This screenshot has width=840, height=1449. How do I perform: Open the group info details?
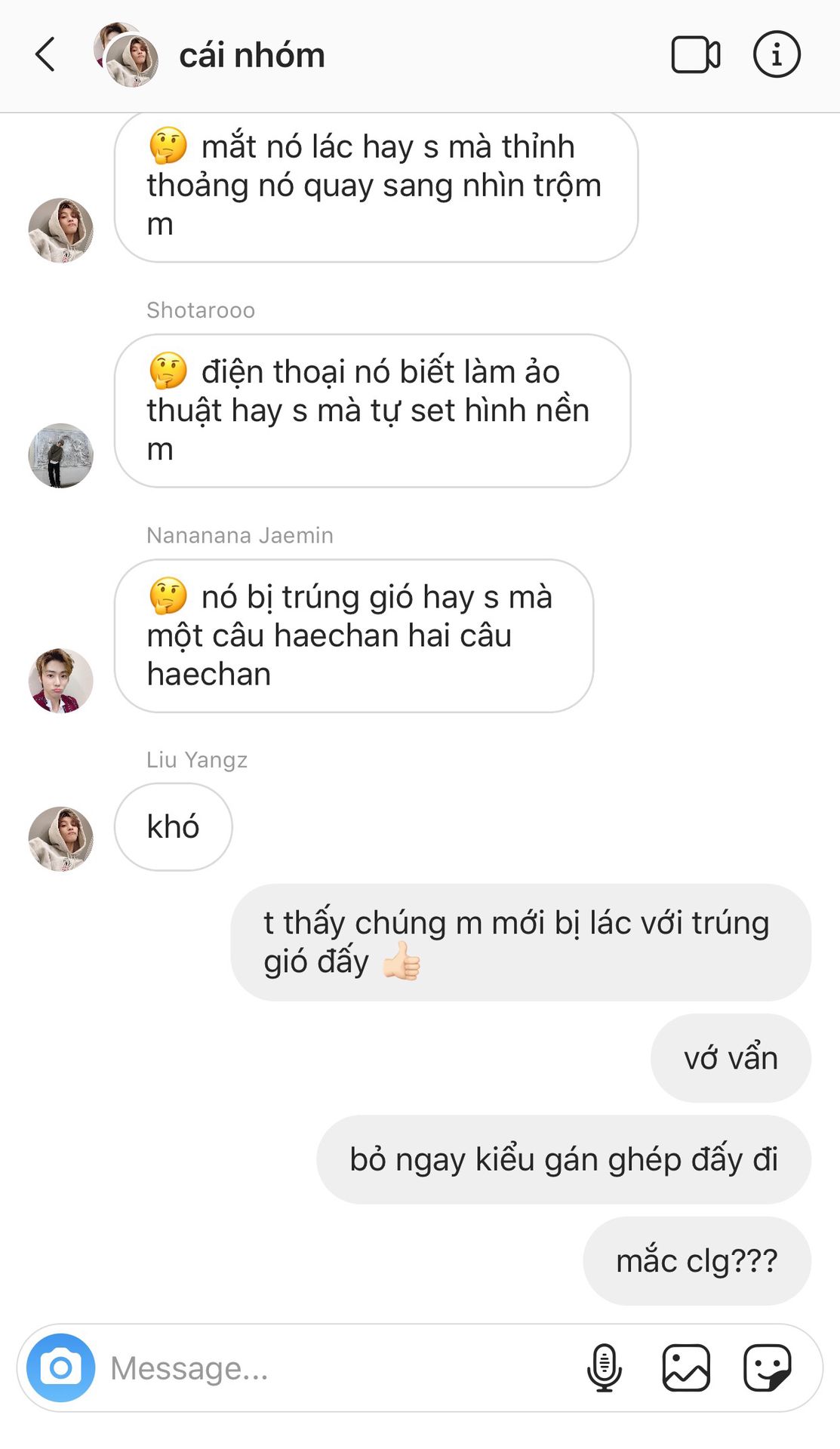tap(777, 55)
